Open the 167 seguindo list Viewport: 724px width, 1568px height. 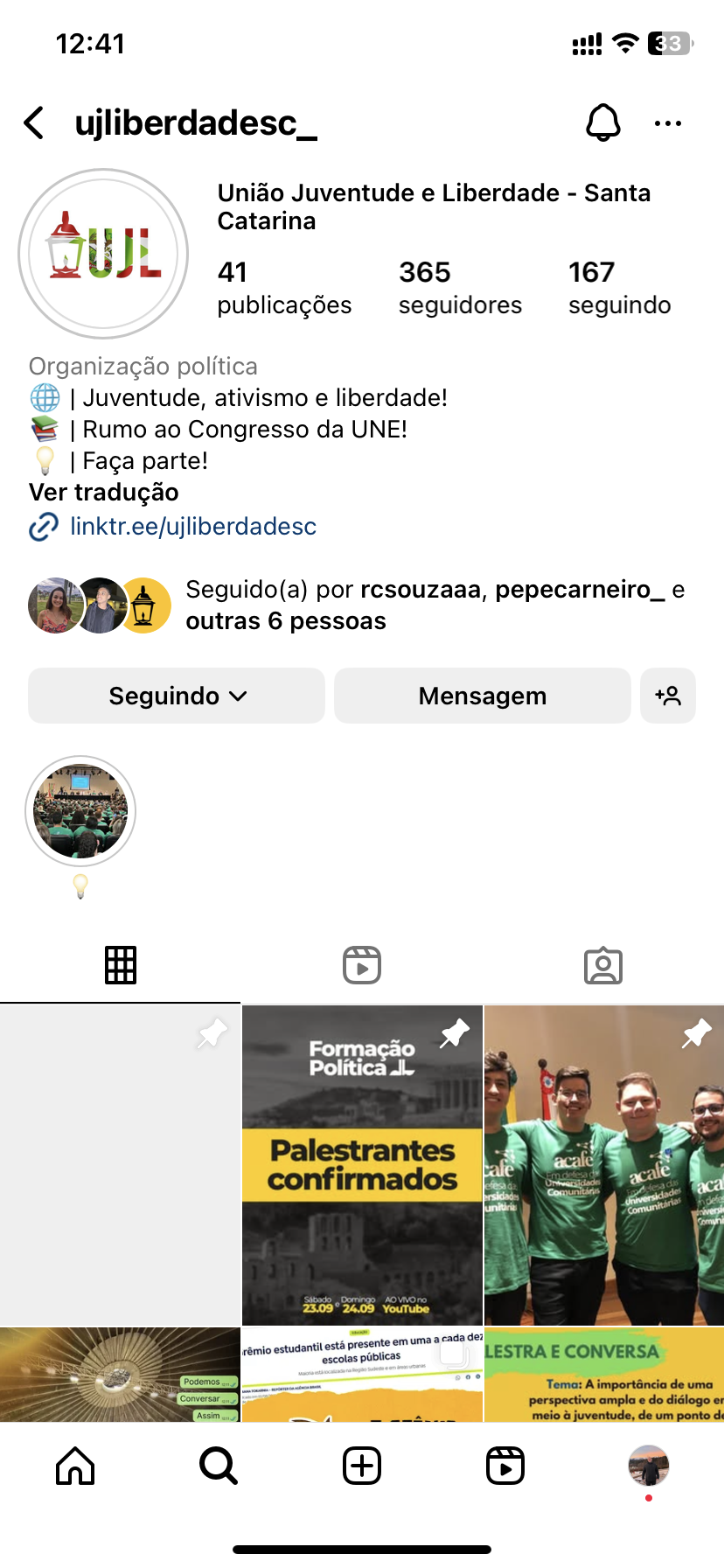619,288
